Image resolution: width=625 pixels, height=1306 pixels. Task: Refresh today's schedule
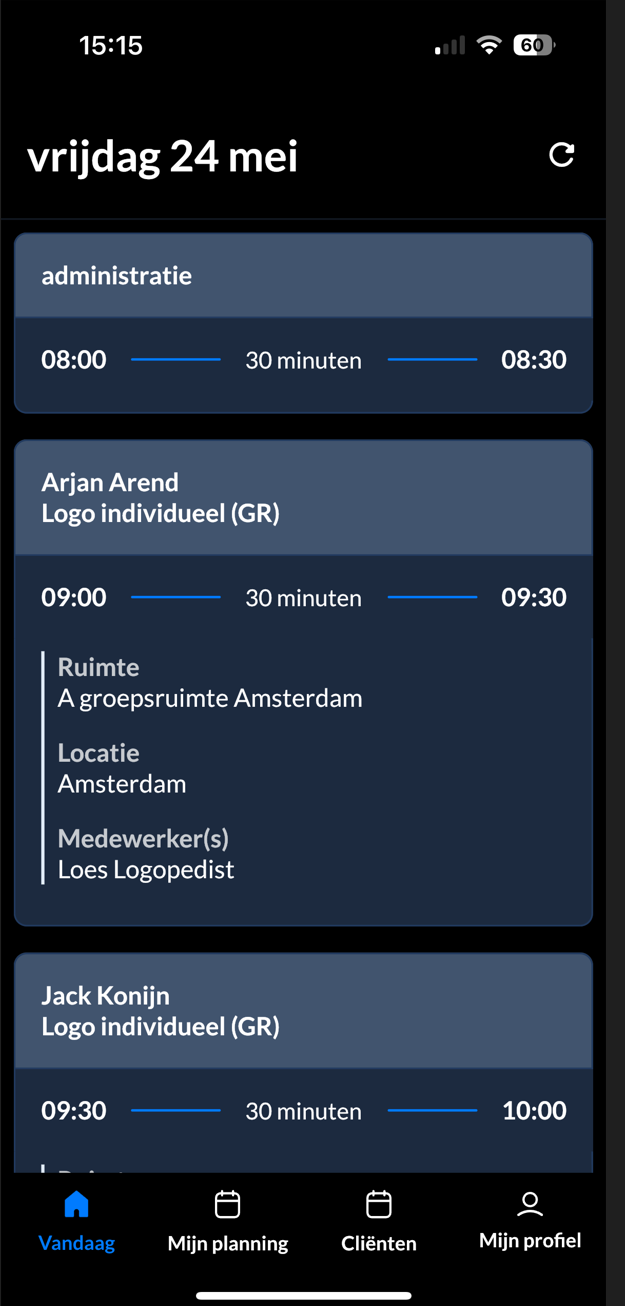point(562,155)
